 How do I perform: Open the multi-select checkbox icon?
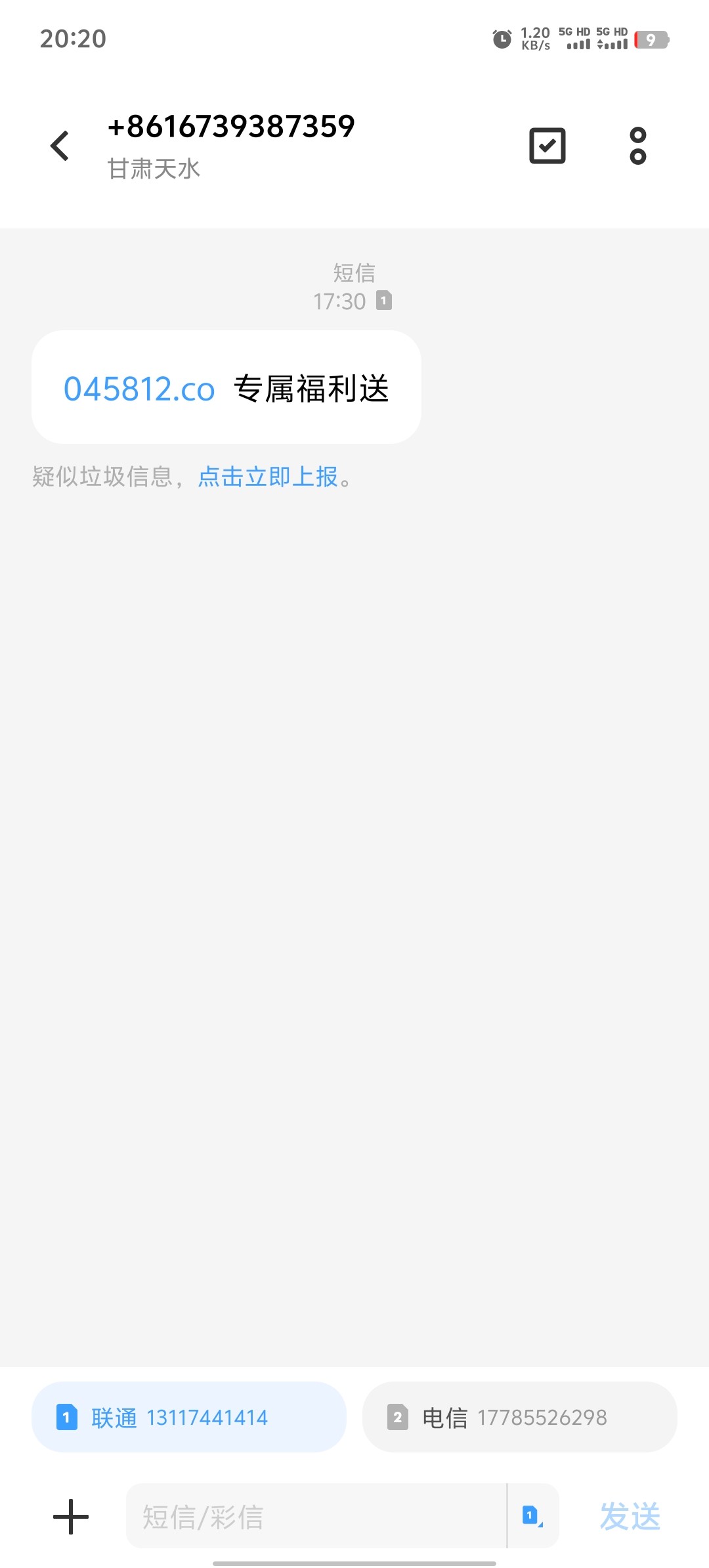point(547,146)
